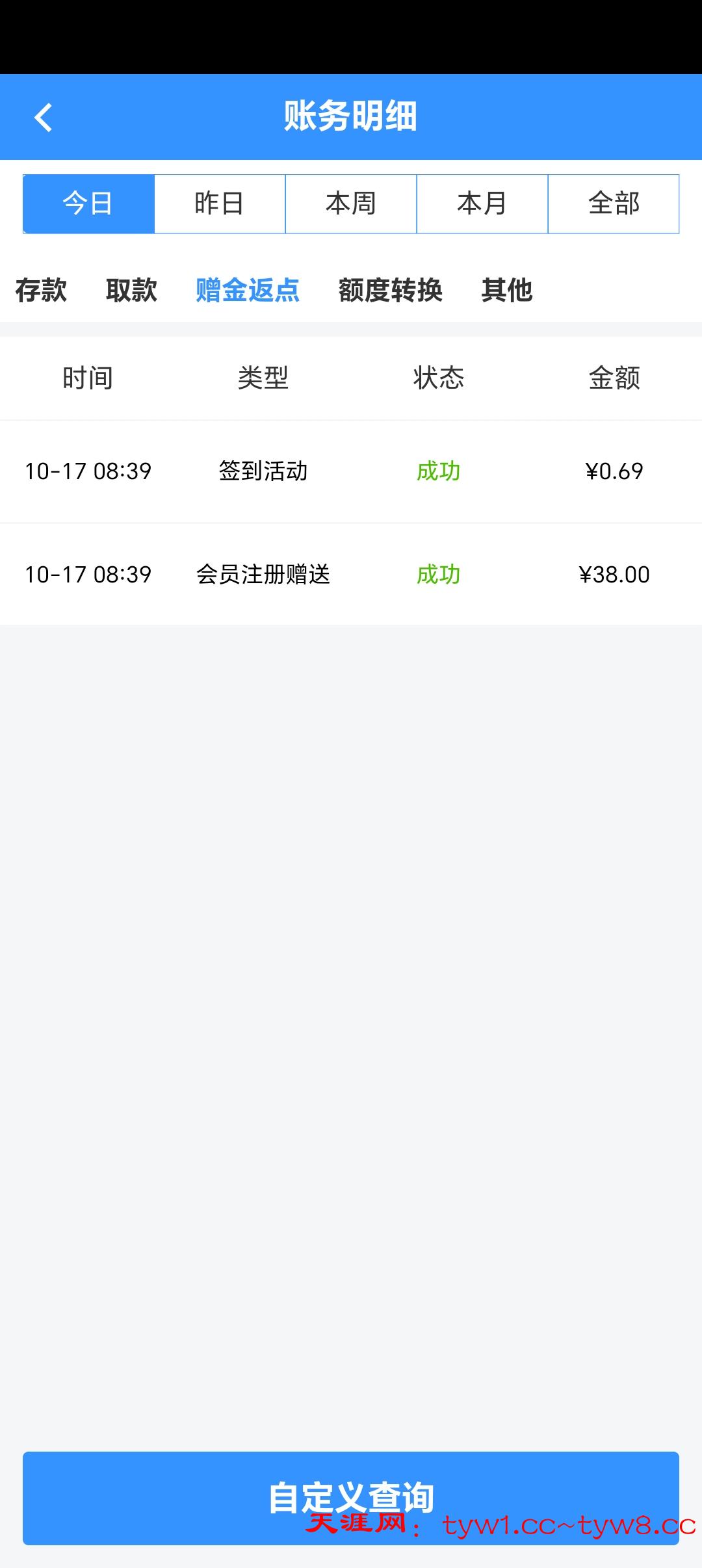View 全部 transaction records
Image resolution: width=702 pixels, height=1568 pixels.
613,203
